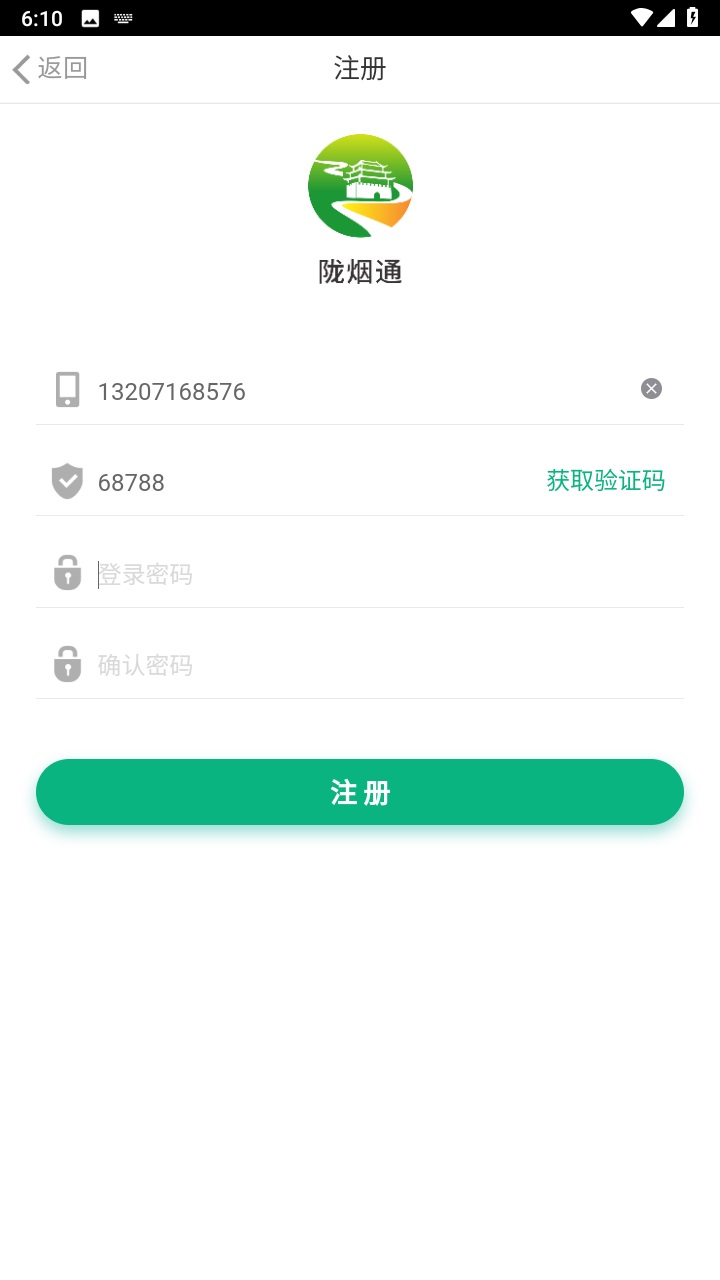Tap the lock icon beside 登录密码
720x1280 pixels.
tap(67, 572)
